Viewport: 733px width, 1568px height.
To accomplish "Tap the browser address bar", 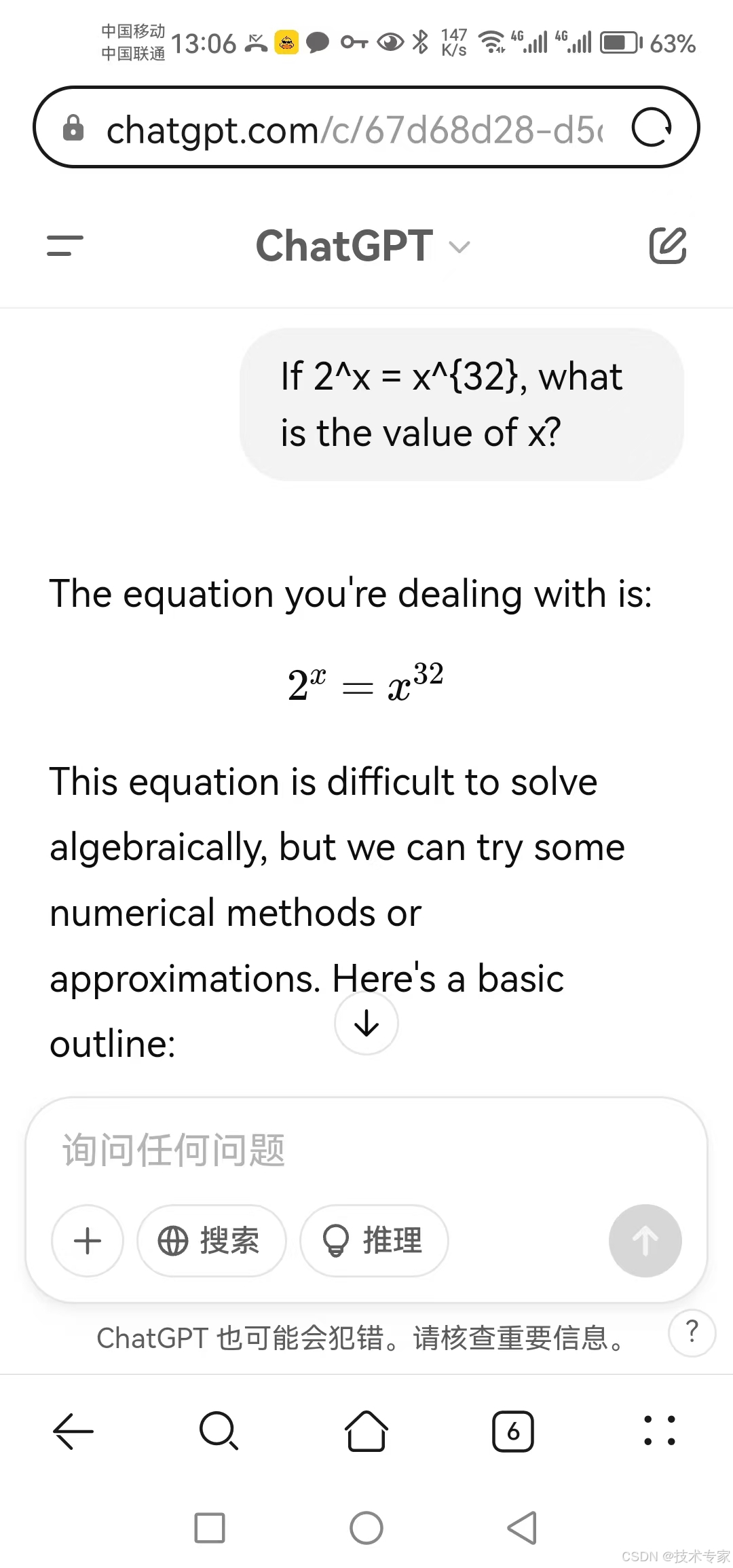I will [x=353, y=129].
